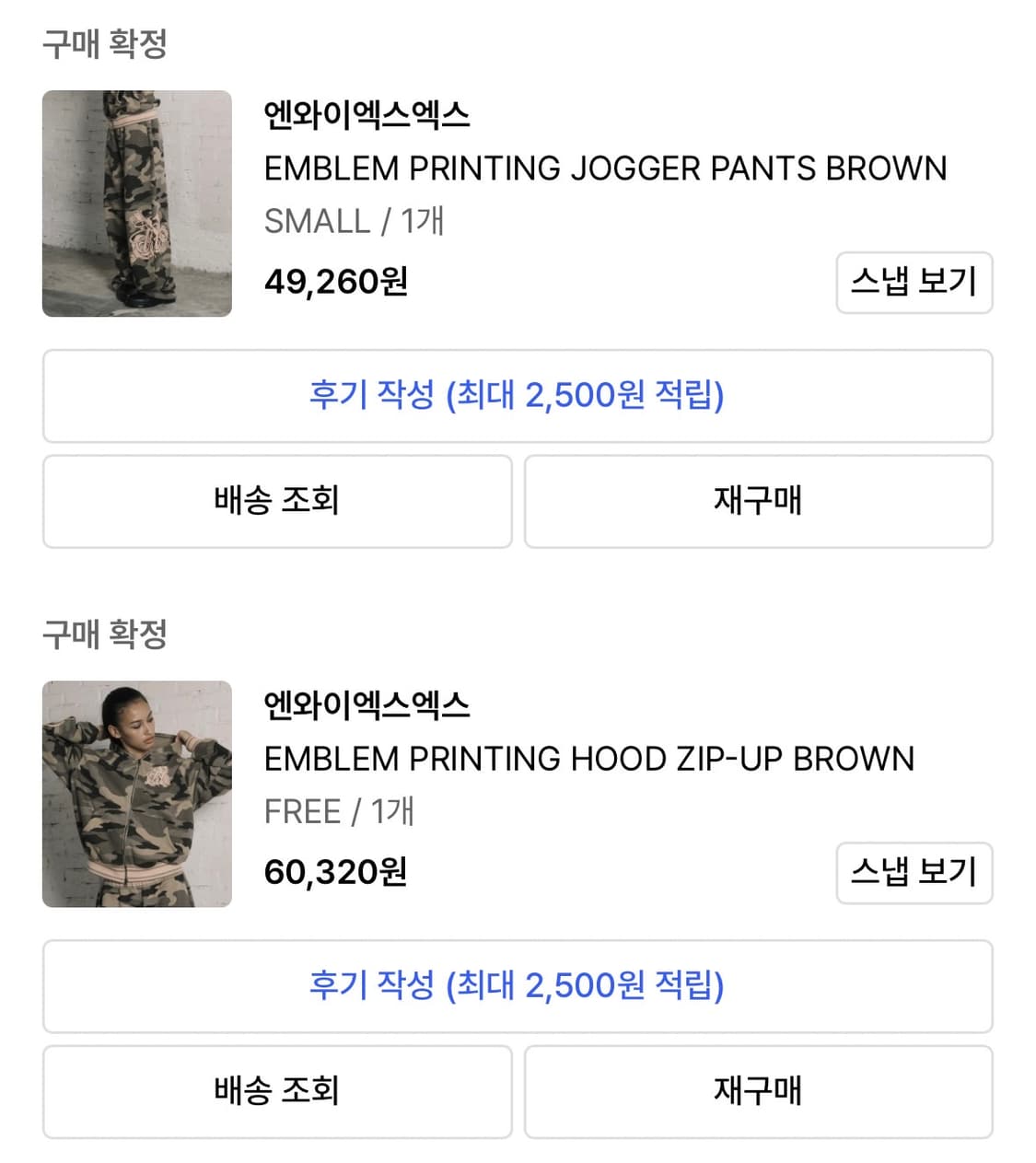This screenshot has width=1036, height=1163.
Task: Click brand name 엔와이엑스엑스 on the first order
Action: point(367,114)
